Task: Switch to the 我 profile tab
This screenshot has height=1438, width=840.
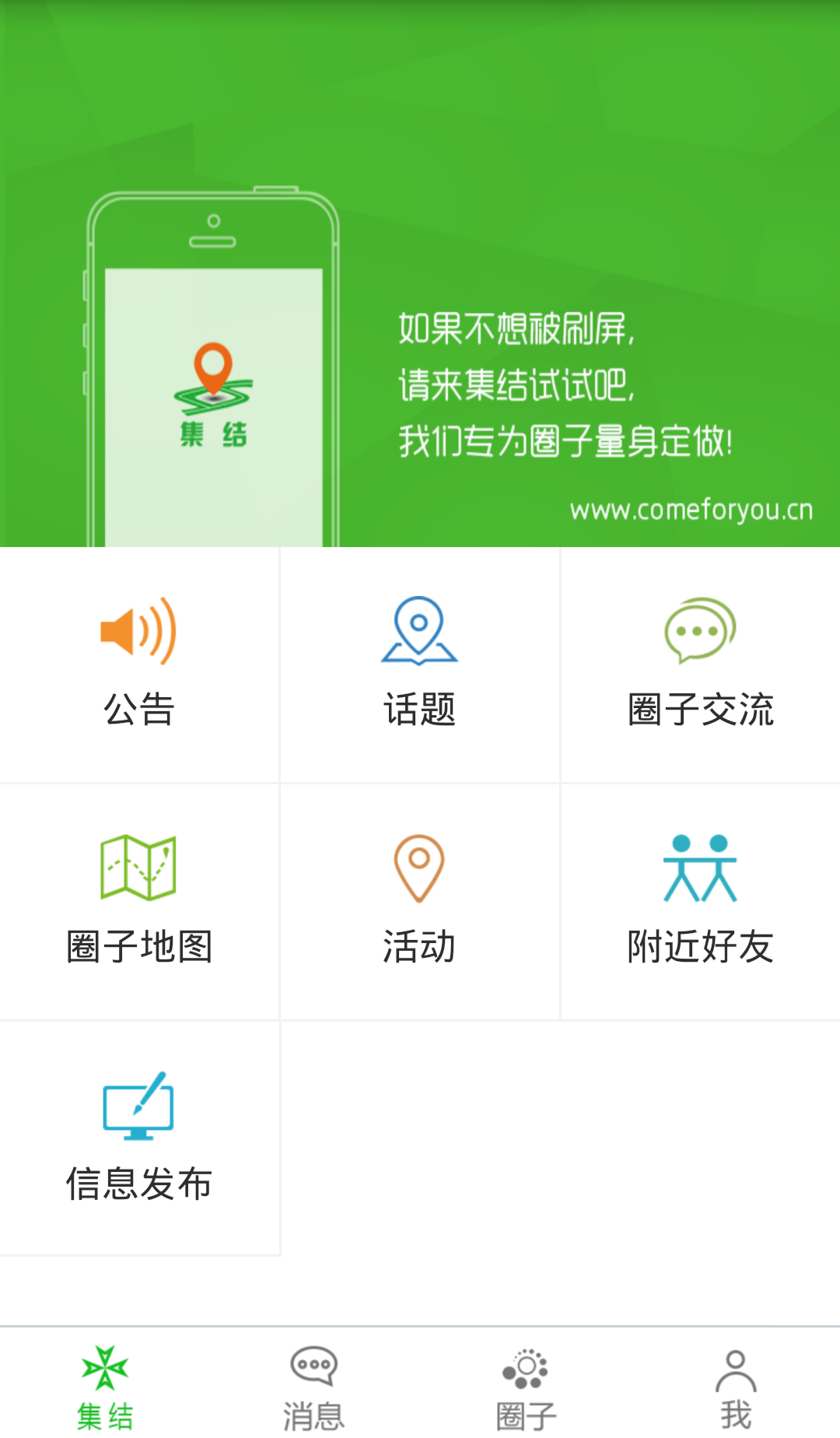Action: [x=735, y=1387]
